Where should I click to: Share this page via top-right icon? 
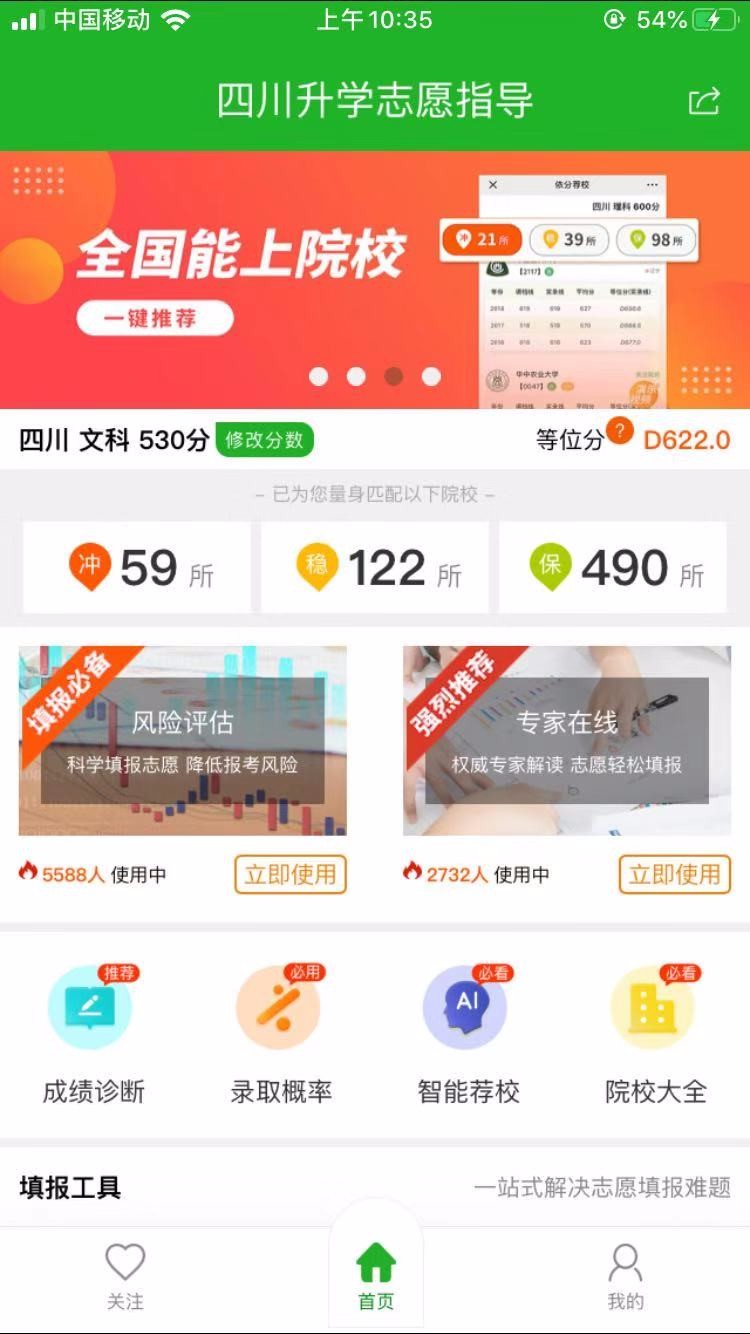point(704,101)
